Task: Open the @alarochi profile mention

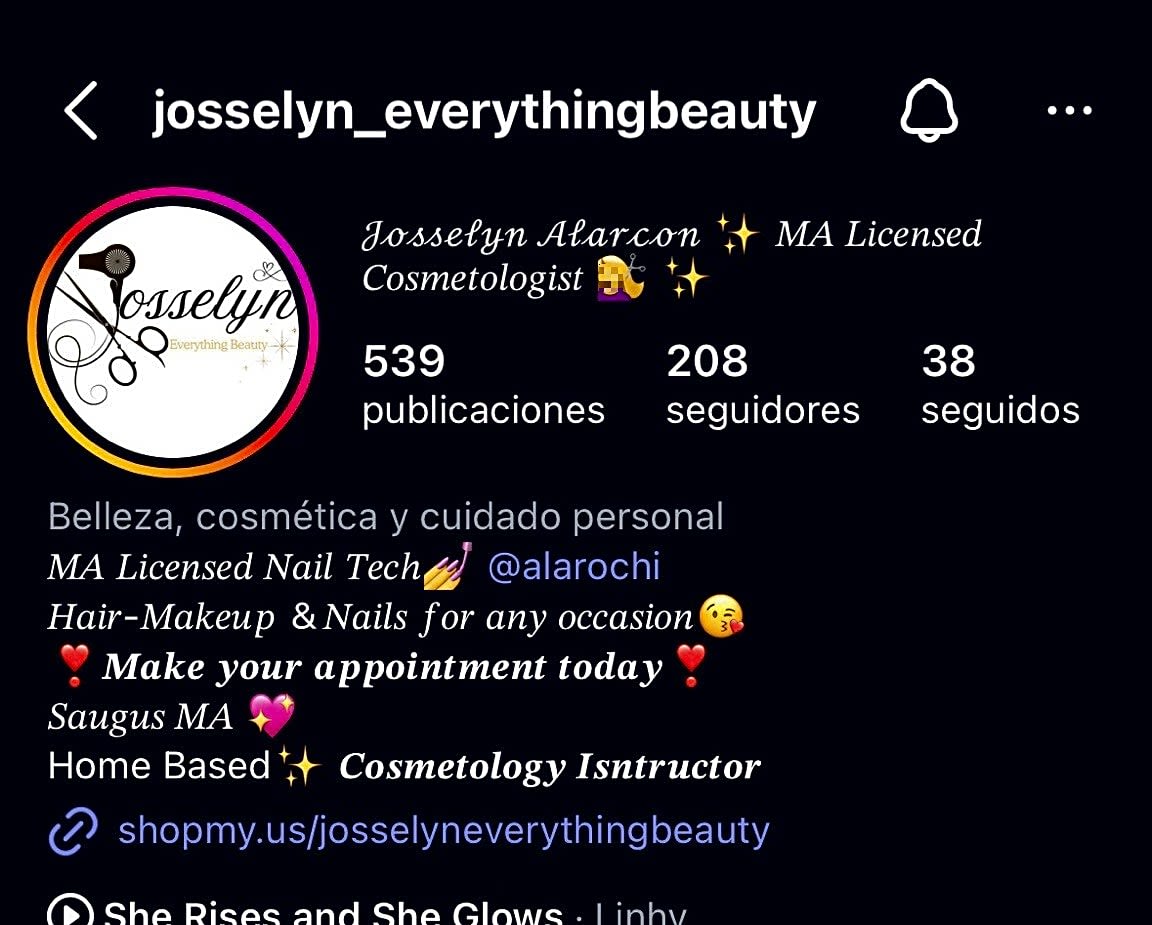Action: [x=574, y=567]
